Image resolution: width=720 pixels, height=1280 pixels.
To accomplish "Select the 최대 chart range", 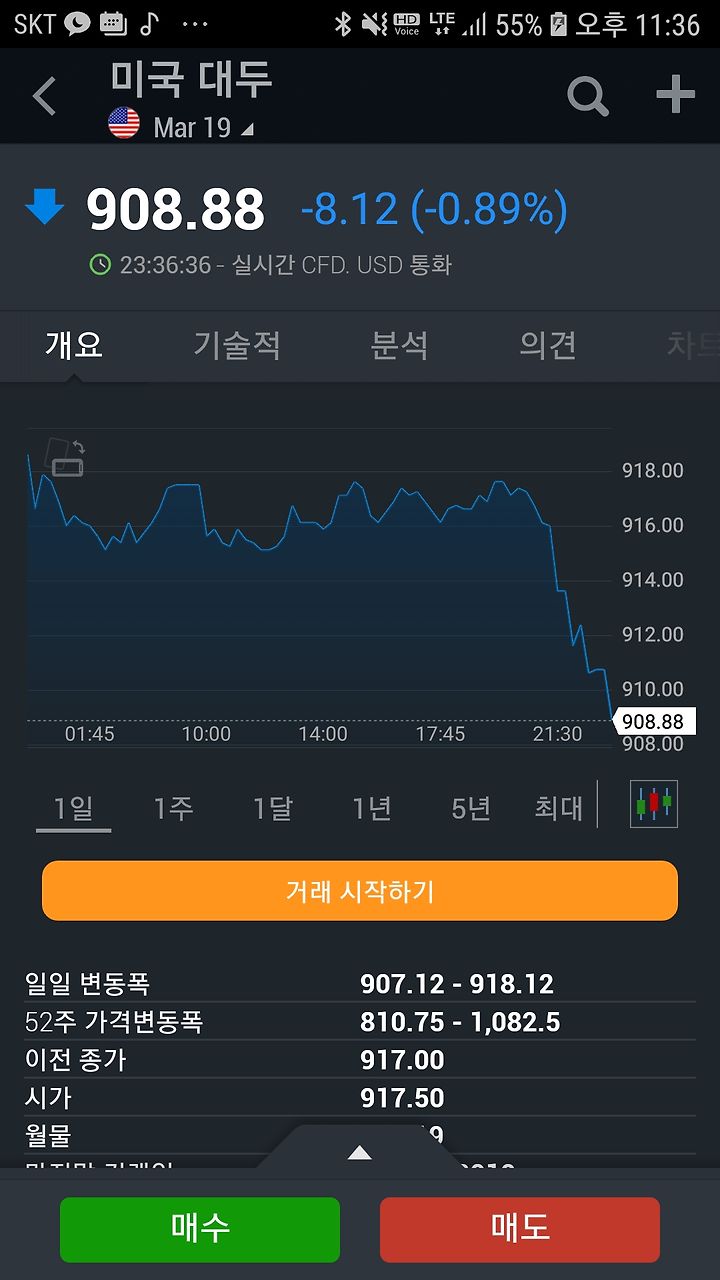I will [558, 808].
